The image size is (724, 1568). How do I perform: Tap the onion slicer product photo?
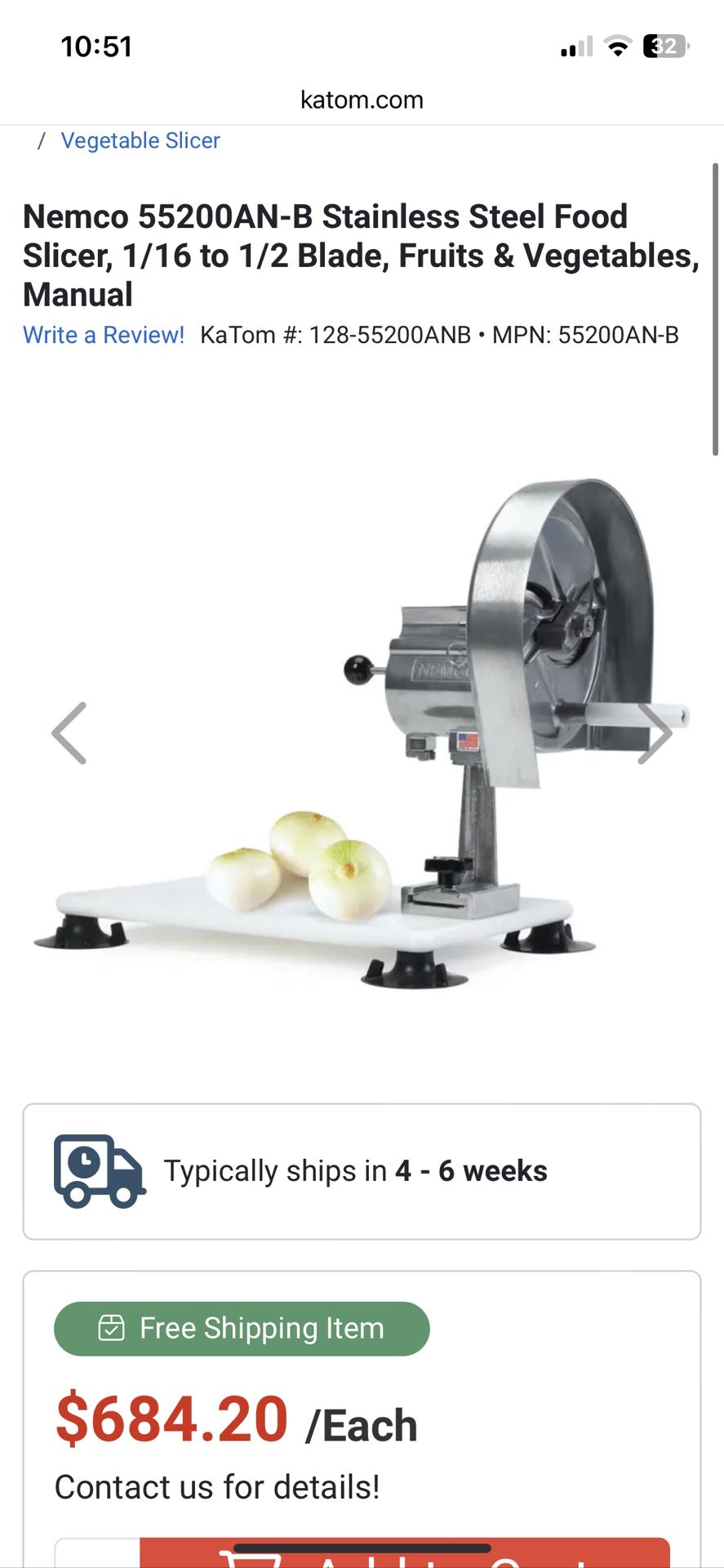pyautogui.click(x=362, y=735)
